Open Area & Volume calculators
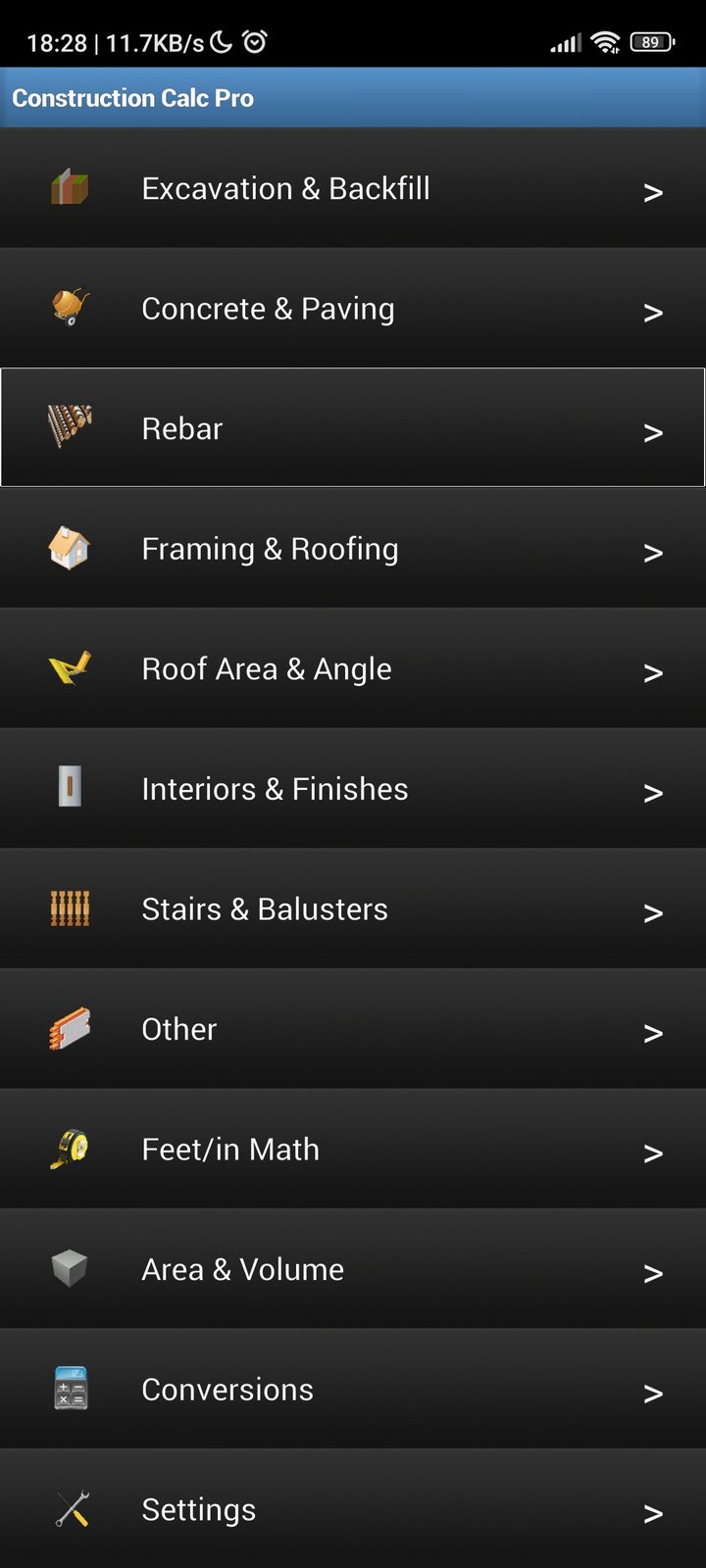Screen dimensions: 706x1568 tap(353, 1269)
